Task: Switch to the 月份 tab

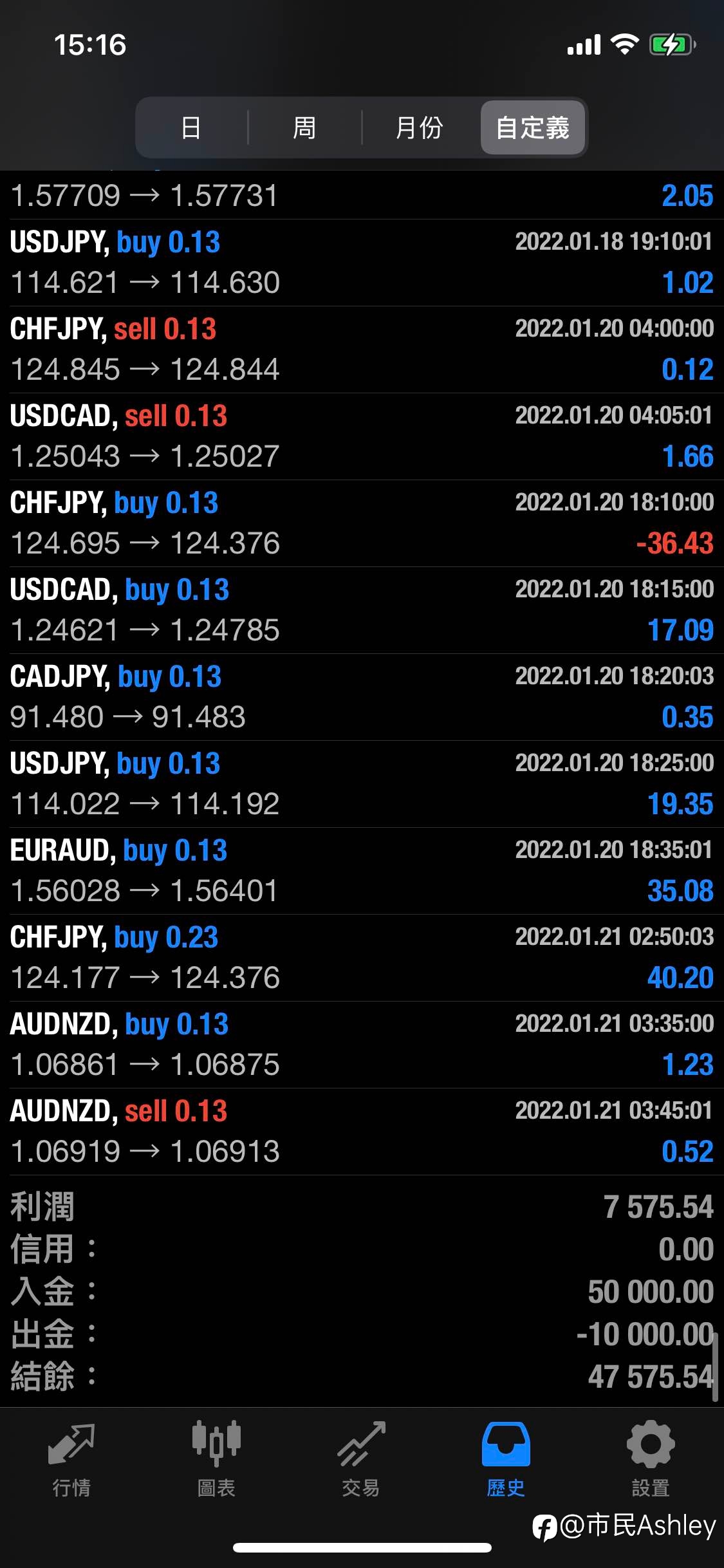Action: point(420,127)
